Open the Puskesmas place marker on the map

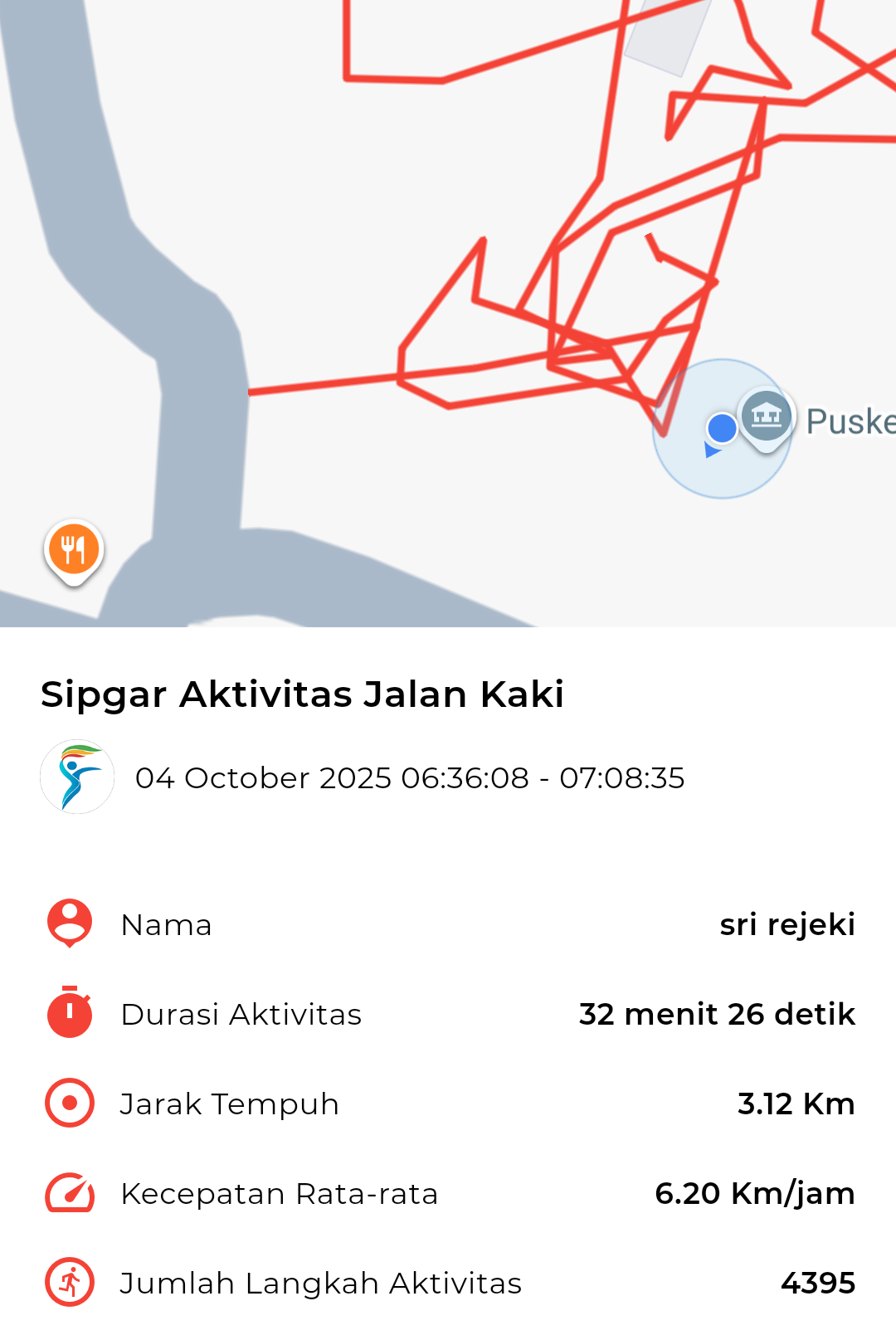point(766,416)
